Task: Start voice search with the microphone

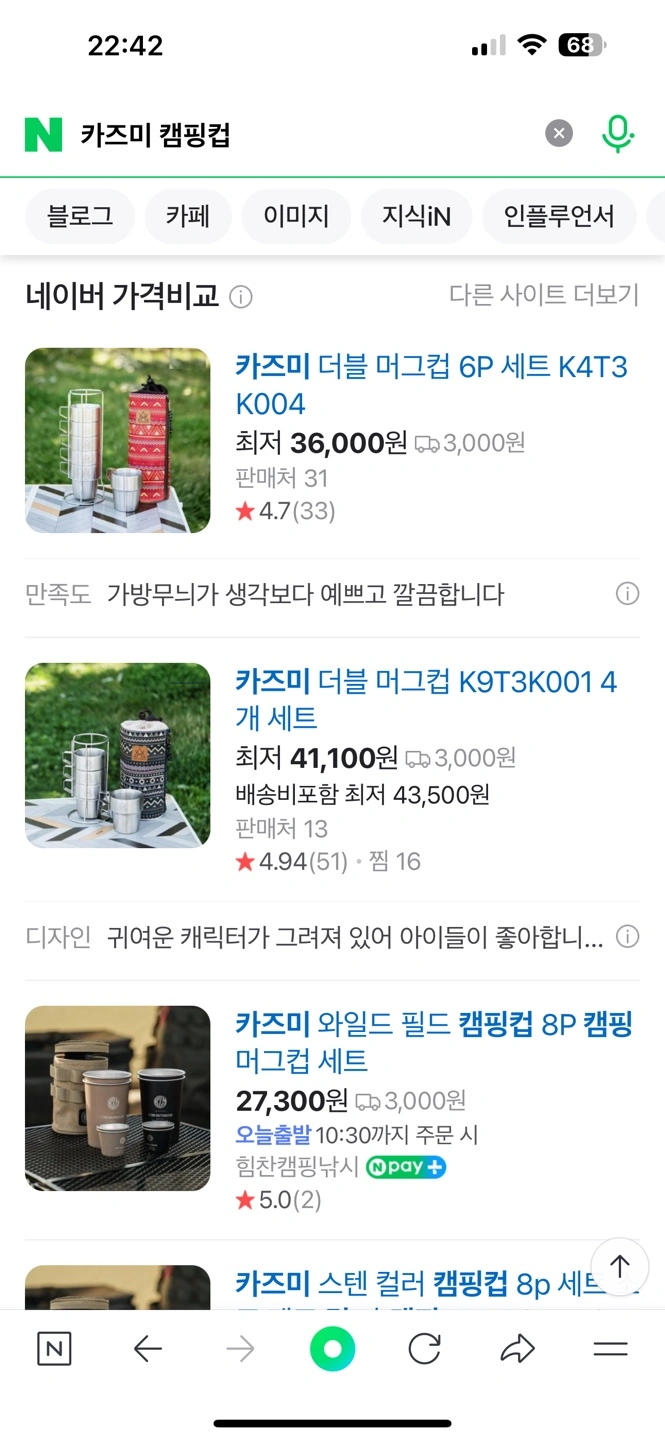Action: click(618, 133)
